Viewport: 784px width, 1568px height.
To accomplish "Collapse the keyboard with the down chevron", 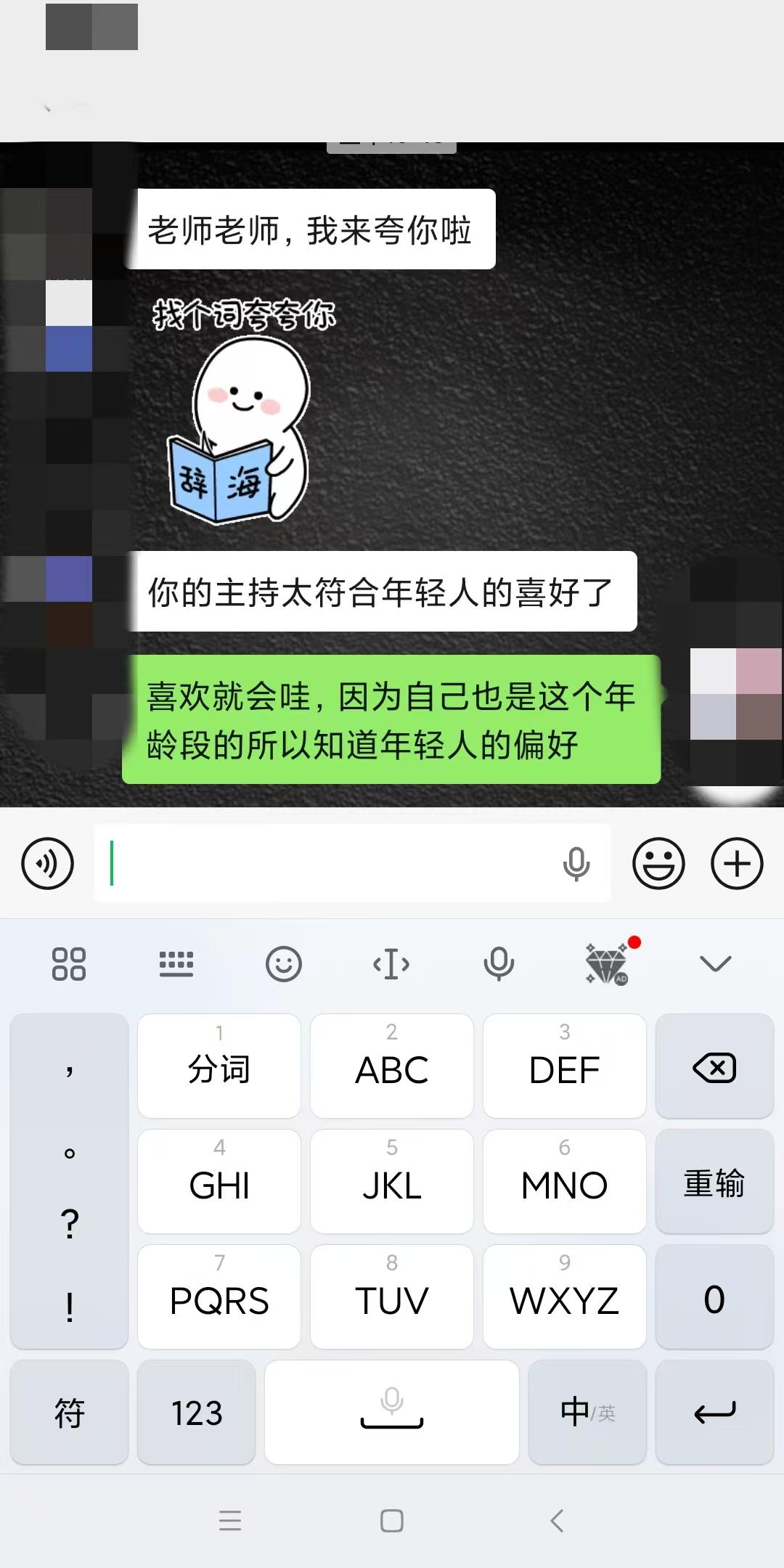I will click(x=715, y=963).
